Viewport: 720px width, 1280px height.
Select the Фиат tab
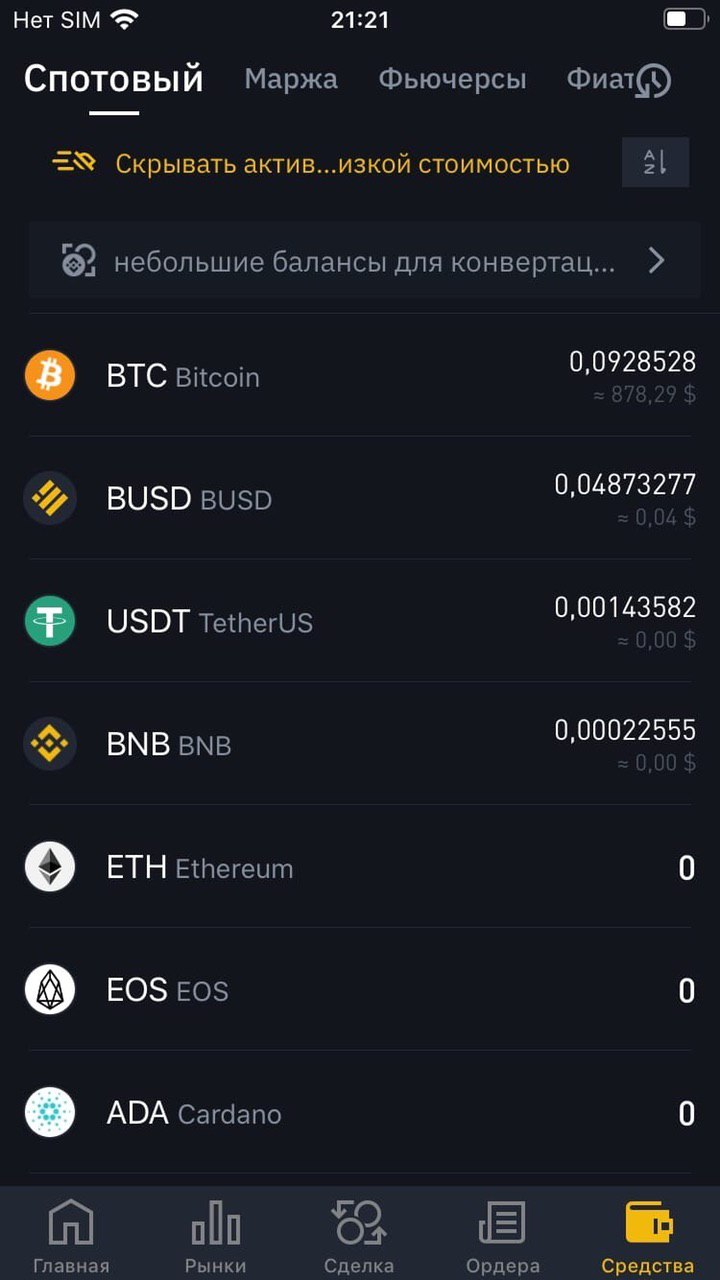pos(600,79)
